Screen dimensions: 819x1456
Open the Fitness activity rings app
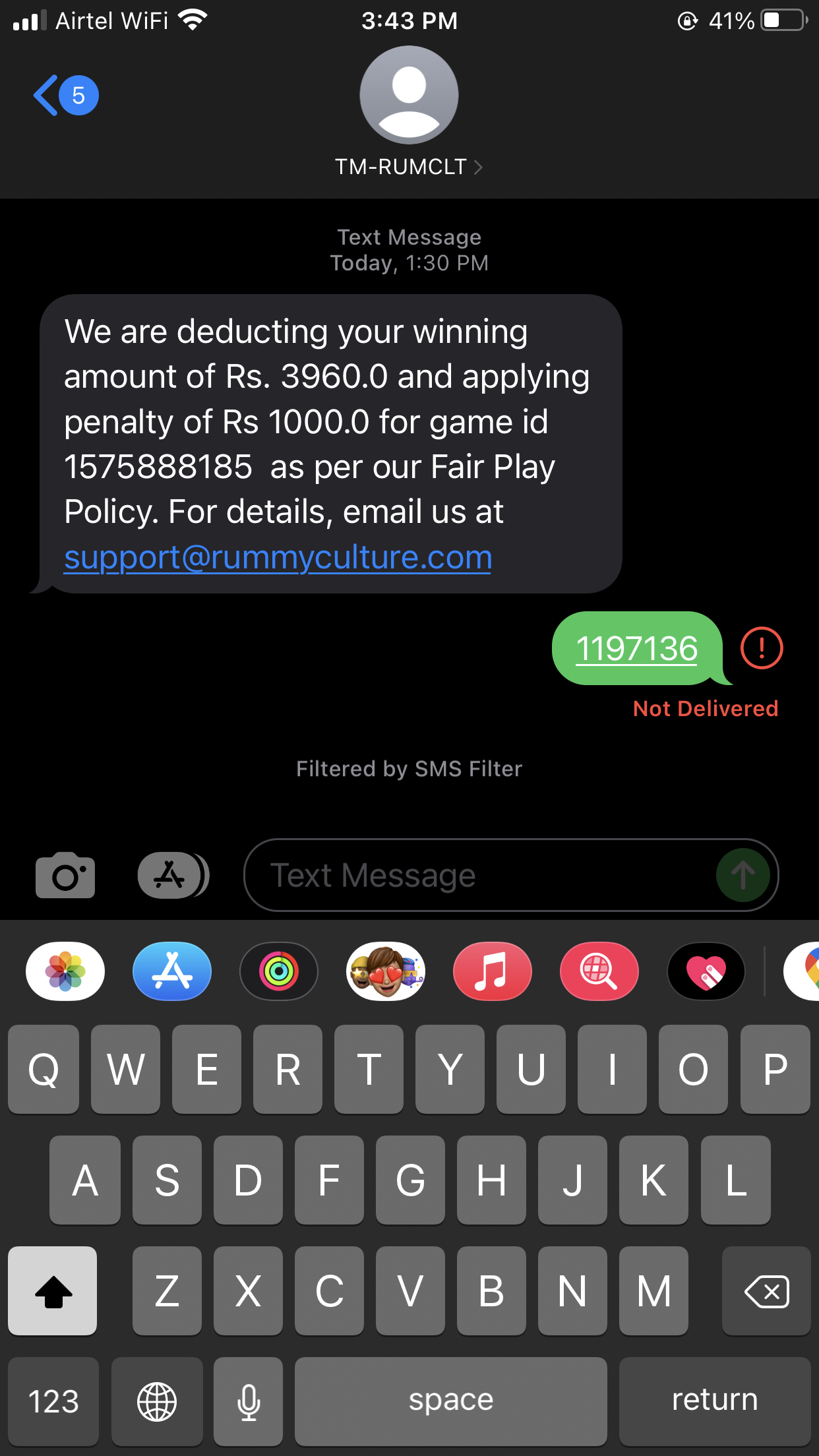(279, 971)
